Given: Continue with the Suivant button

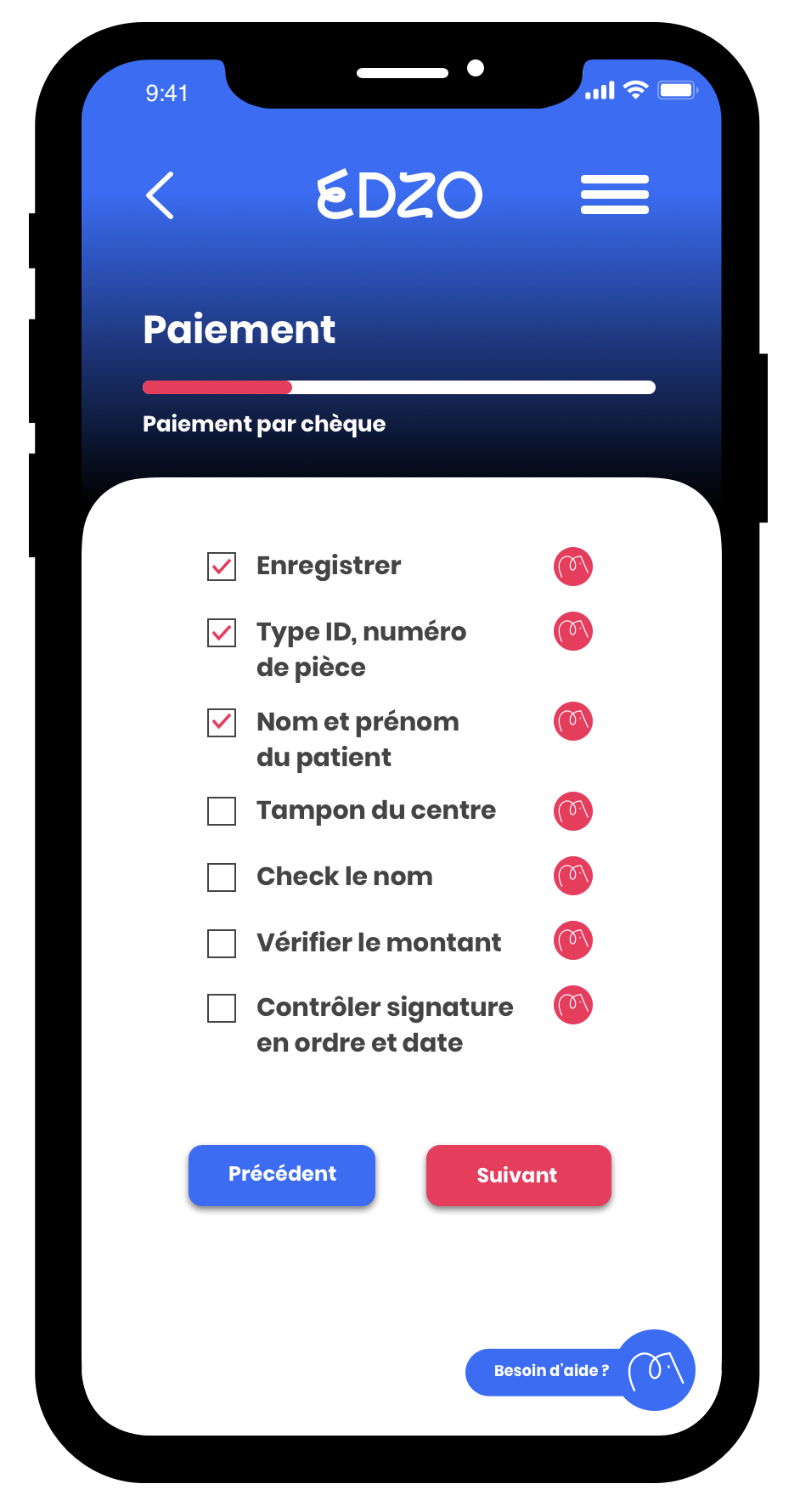Looking at the screenshot, I should [518, 1175].
